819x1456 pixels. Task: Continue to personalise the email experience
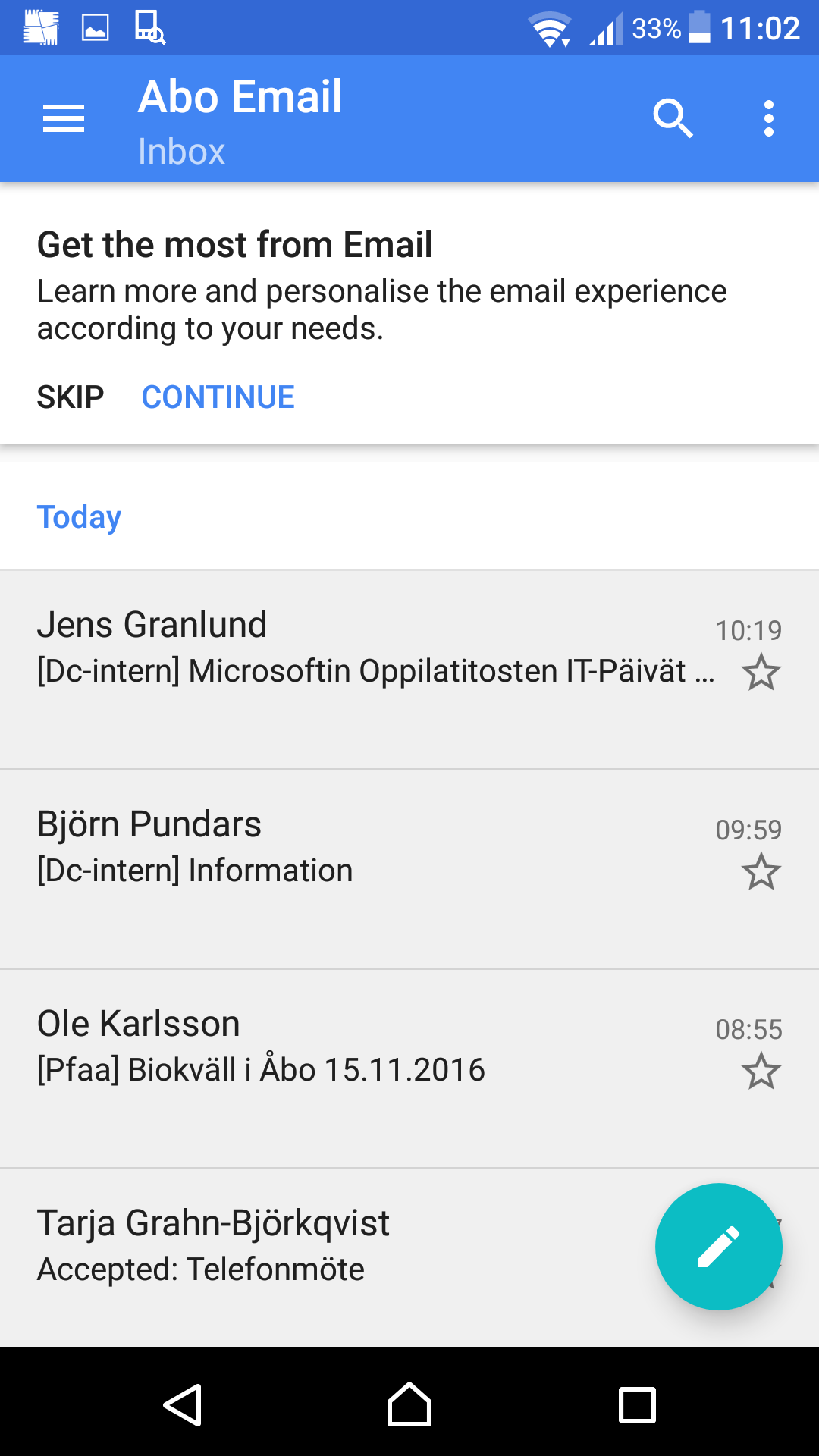pos(218,397)
